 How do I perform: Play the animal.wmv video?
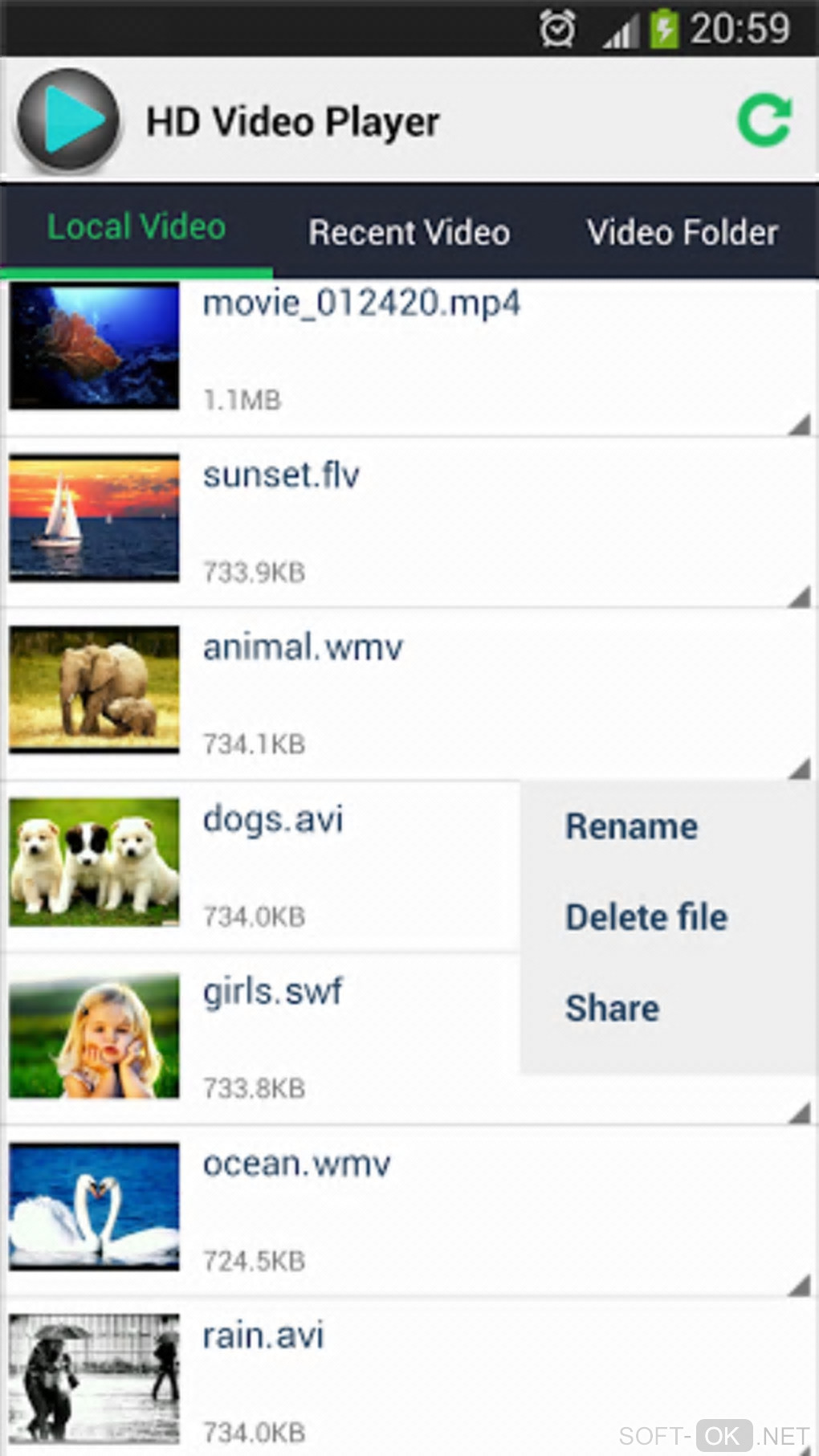(x=303, y=647)
